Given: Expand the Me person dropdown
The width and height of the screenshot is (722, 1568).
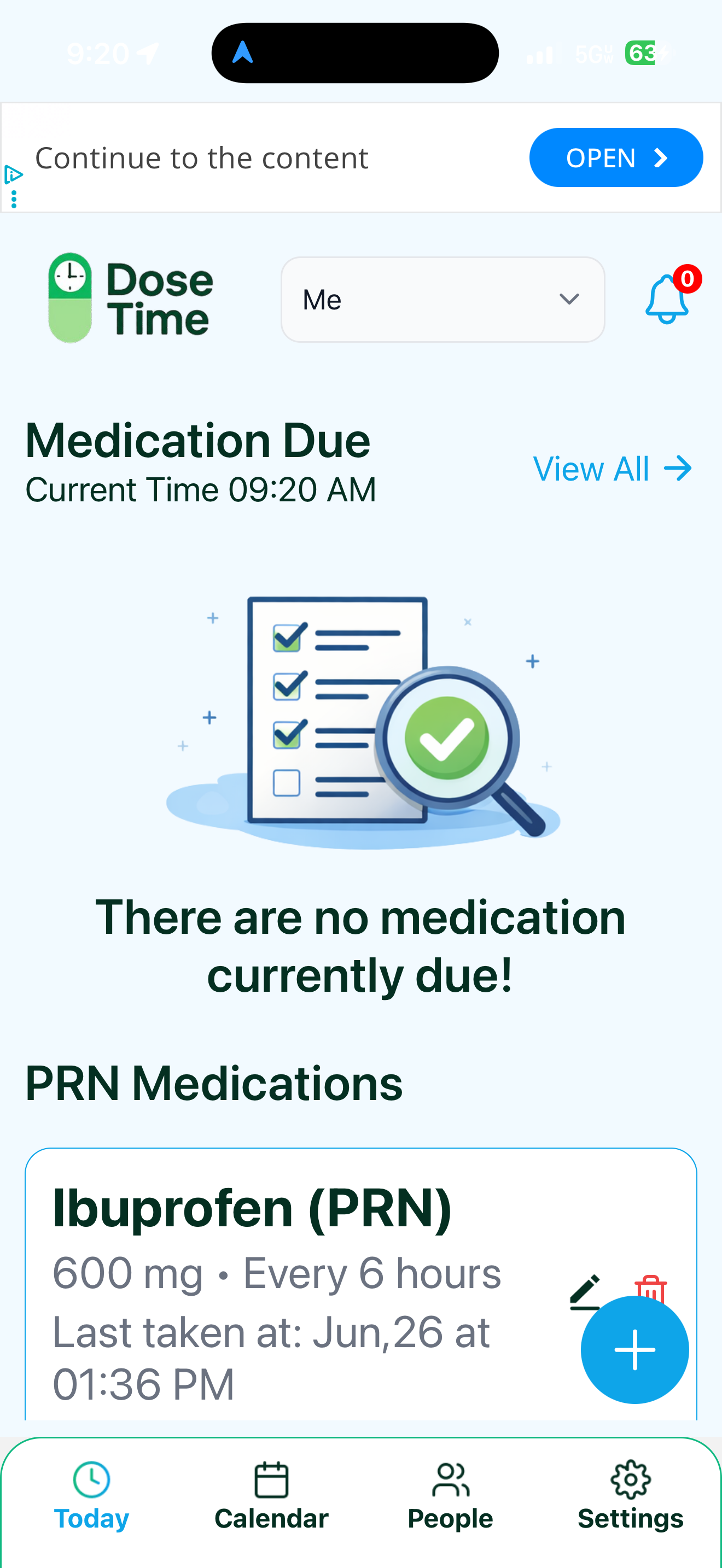Looking at the screenshot, I should point(442,300).
